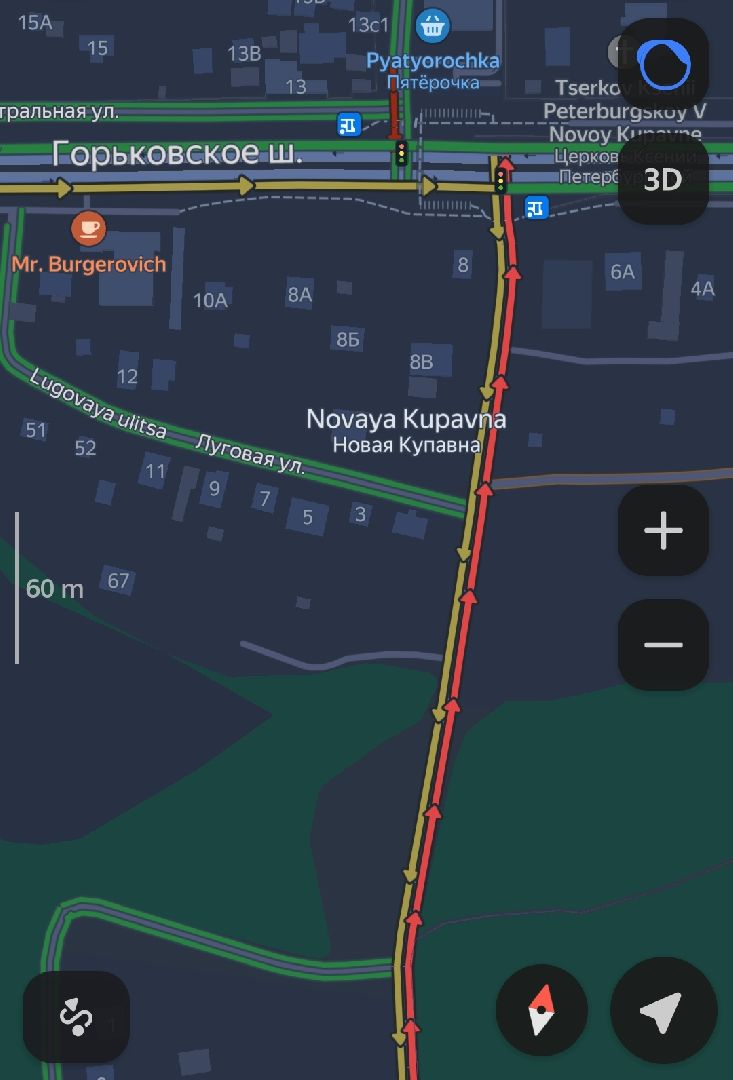This screenshot has width=733, height=1080.
Task: Zoom out using the minus button
Action: click(662, 645)
